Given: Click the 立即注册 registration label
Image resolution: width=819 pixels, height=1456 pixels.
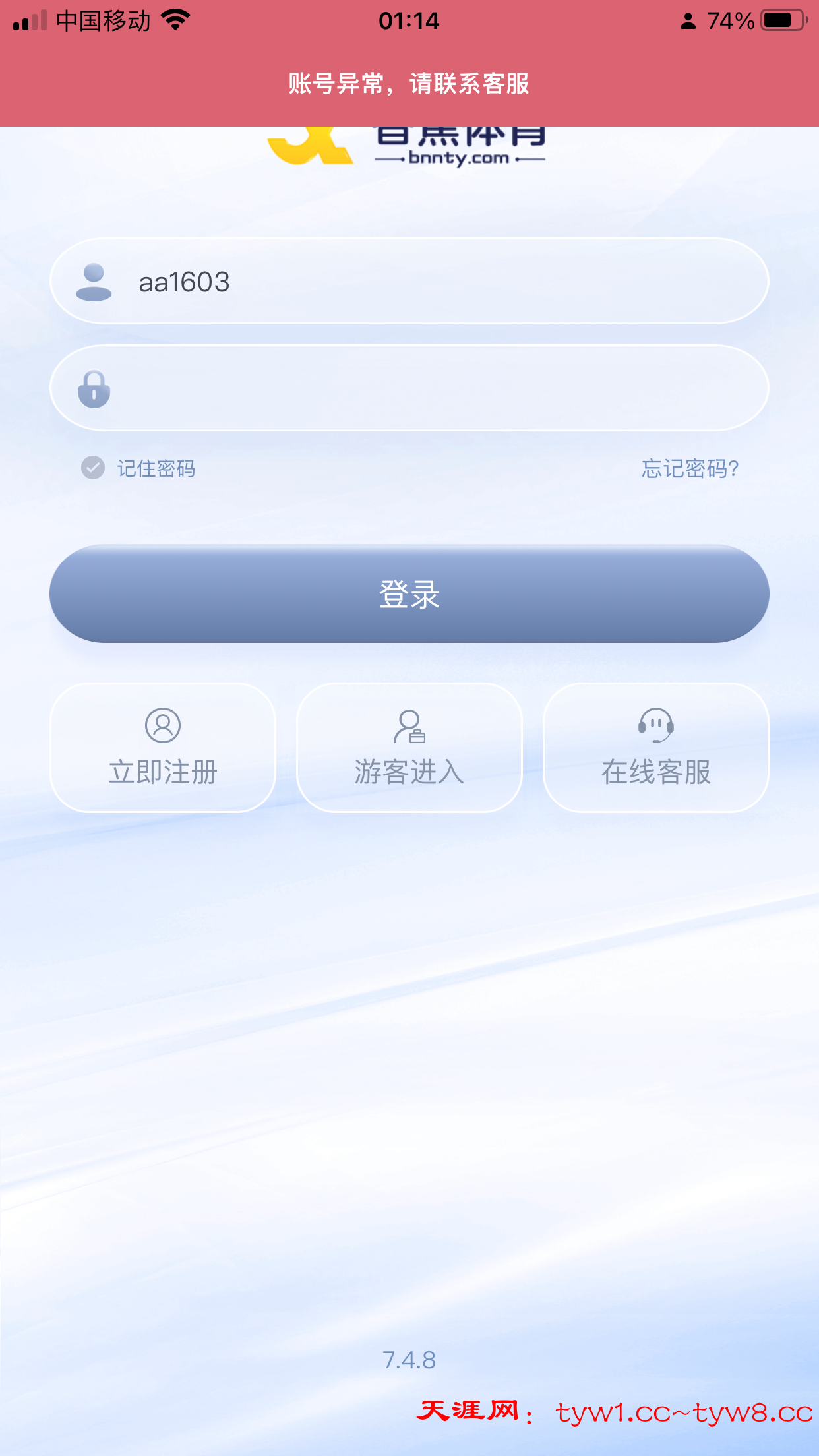Looking at the screenshot, I should coord(162,772).
